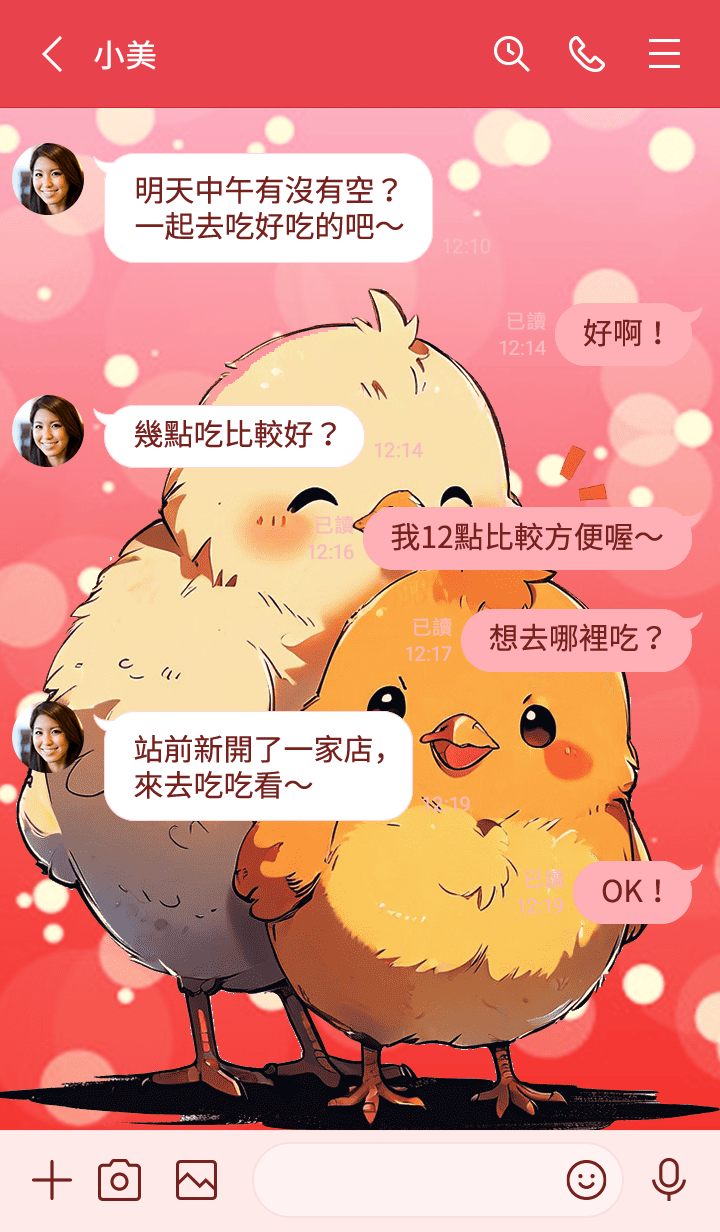Open the photo gallery picker
This screenshot has height=1232, width=720.
(x=196, y=1181)
